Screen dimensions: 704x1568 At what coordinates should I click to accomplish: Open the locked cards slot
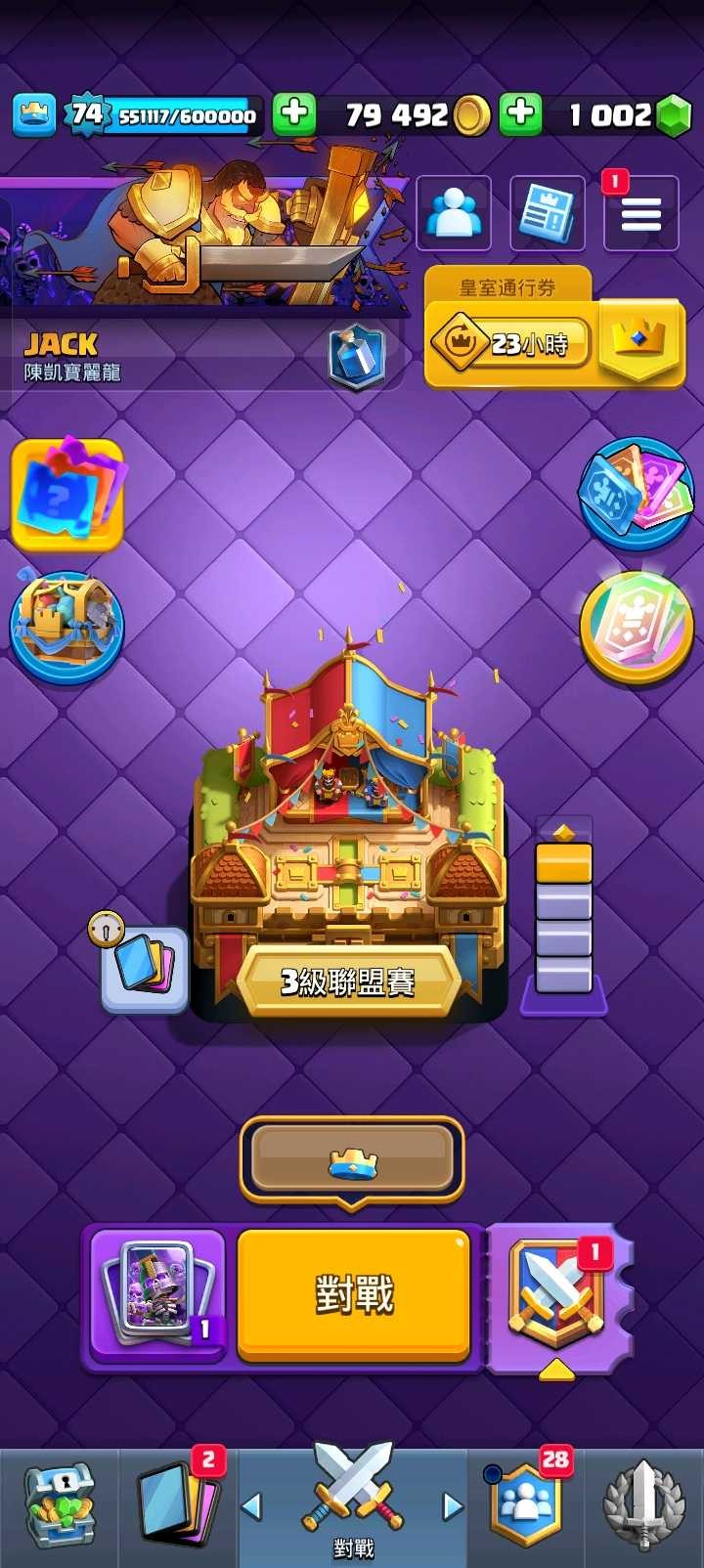pyautogui.click(x=144, y=968)
